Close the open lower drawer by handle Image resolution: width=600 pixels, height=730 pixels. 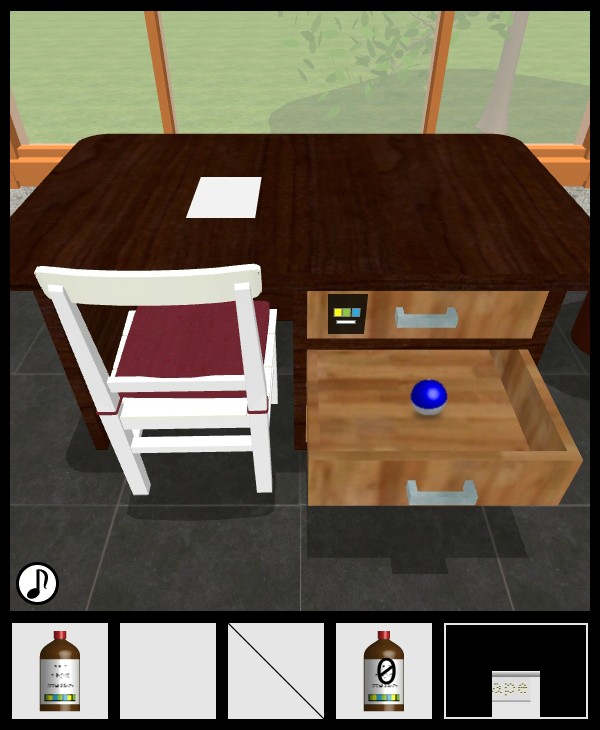(x=442, y=492)
